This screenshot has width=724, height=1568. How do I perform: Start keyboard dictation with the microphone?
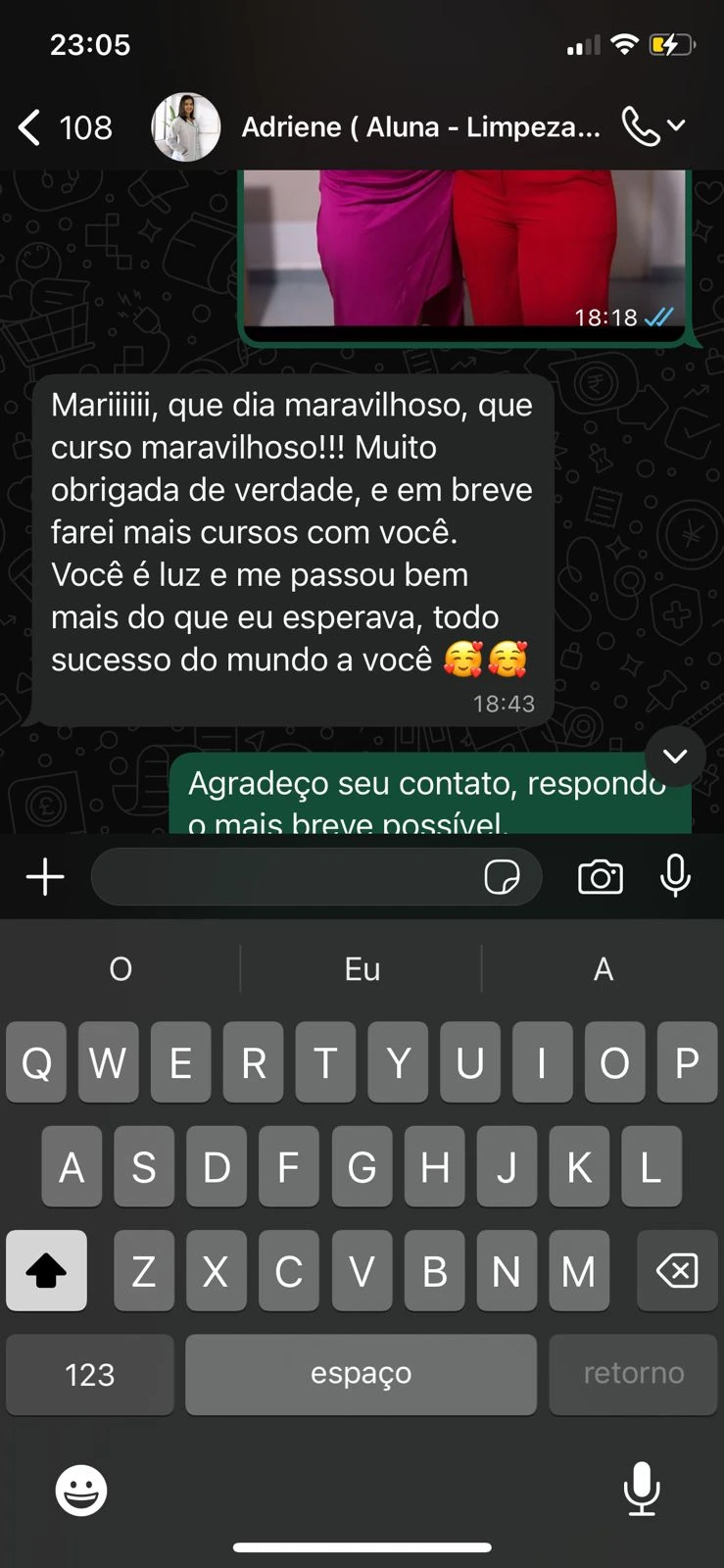[642, 1490]
